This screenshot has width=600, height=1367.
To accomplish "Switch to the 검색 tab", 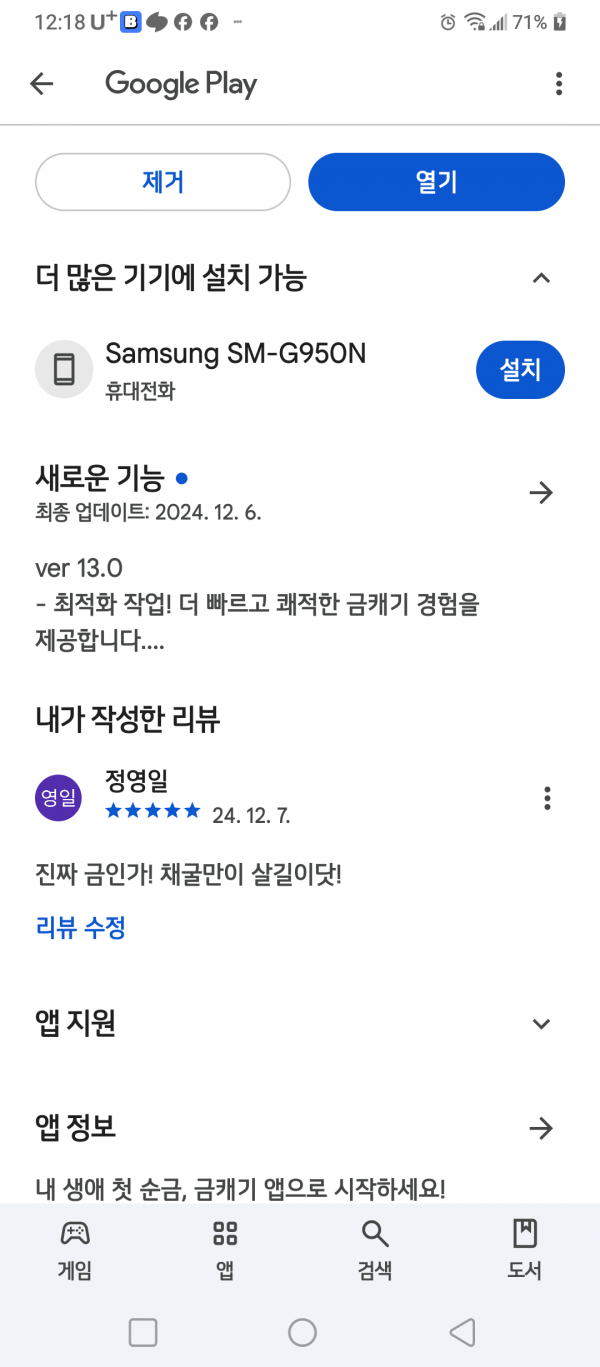I will click(375, 1250).
